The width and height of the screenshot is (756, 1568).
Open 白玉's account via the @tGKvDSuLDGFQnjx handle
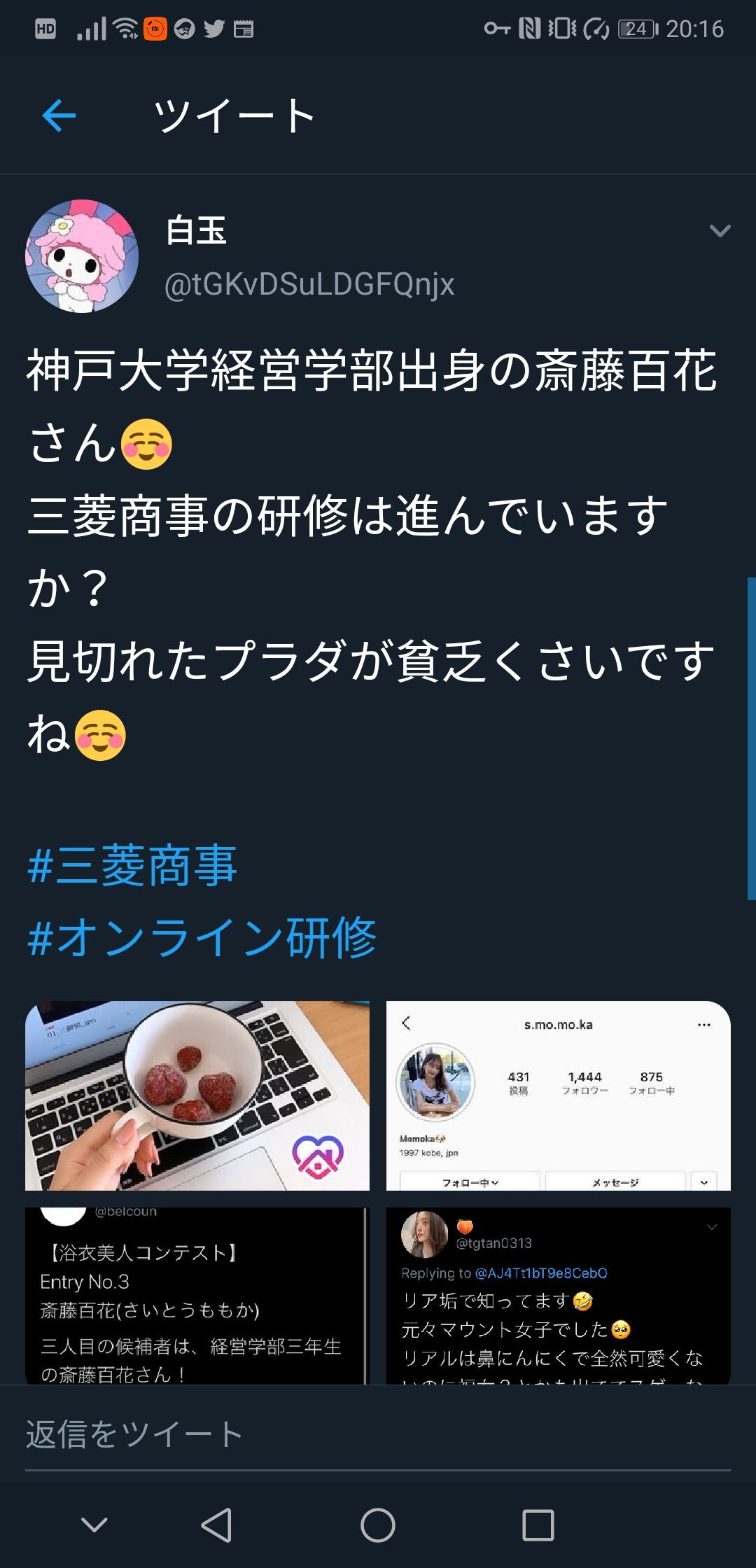(309, 284)
